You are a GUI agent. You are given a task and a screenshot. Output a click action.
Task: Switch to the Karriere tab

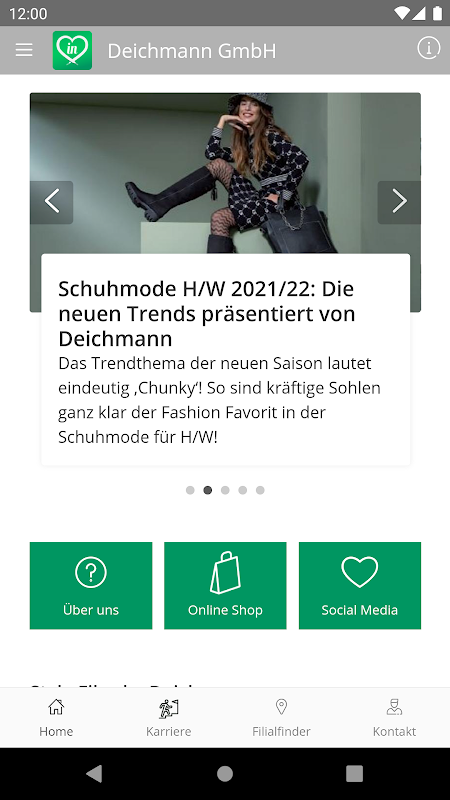click(x=168, y=718)
